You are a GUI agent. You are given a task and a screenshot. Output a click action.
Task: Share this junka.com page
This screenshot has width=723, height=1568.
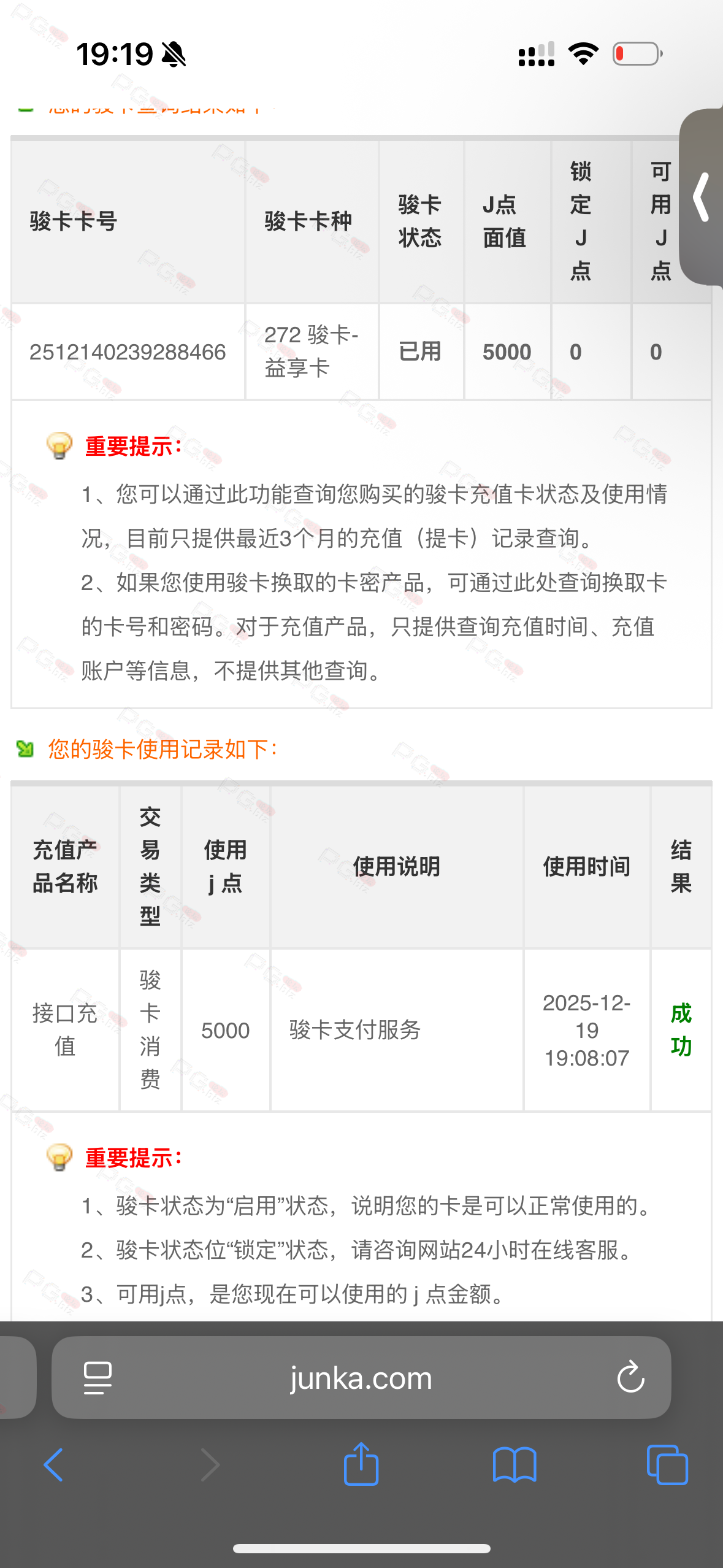click(x=361, y=1463)
